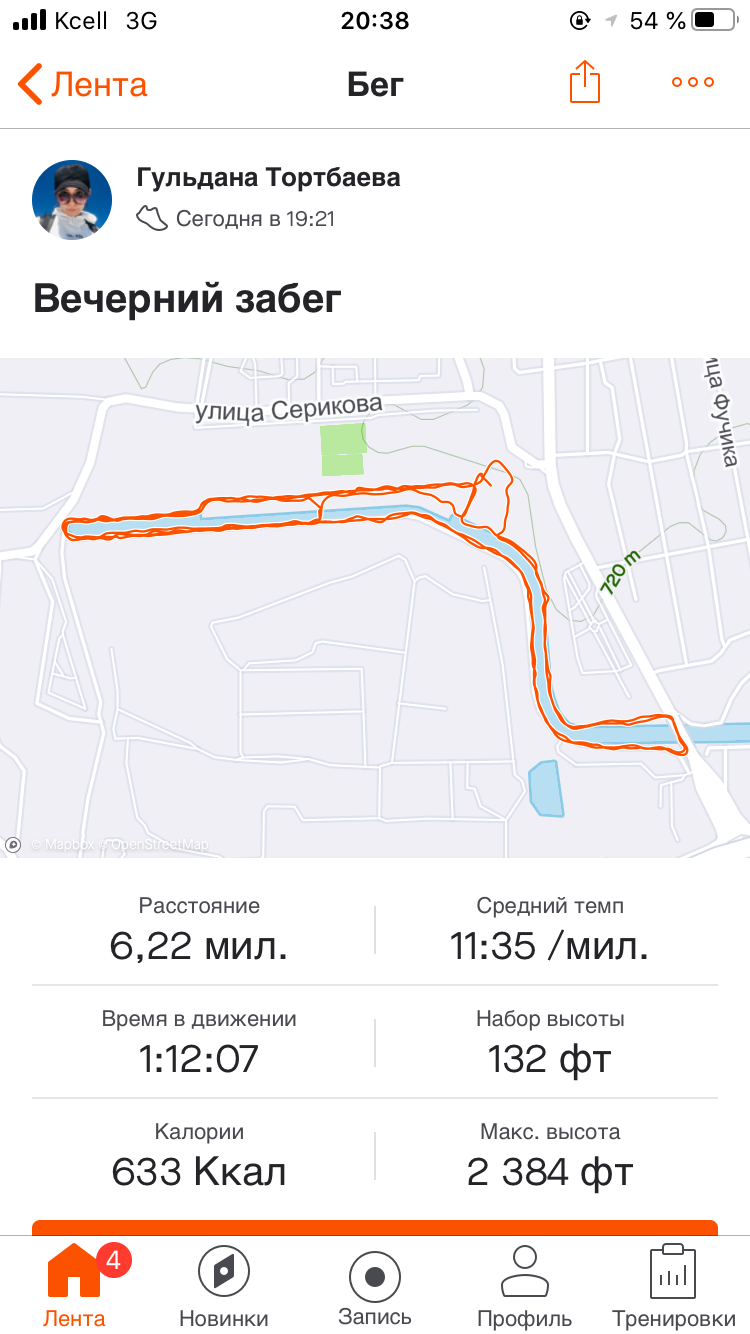Share this run activity

(x=585, y=82)
